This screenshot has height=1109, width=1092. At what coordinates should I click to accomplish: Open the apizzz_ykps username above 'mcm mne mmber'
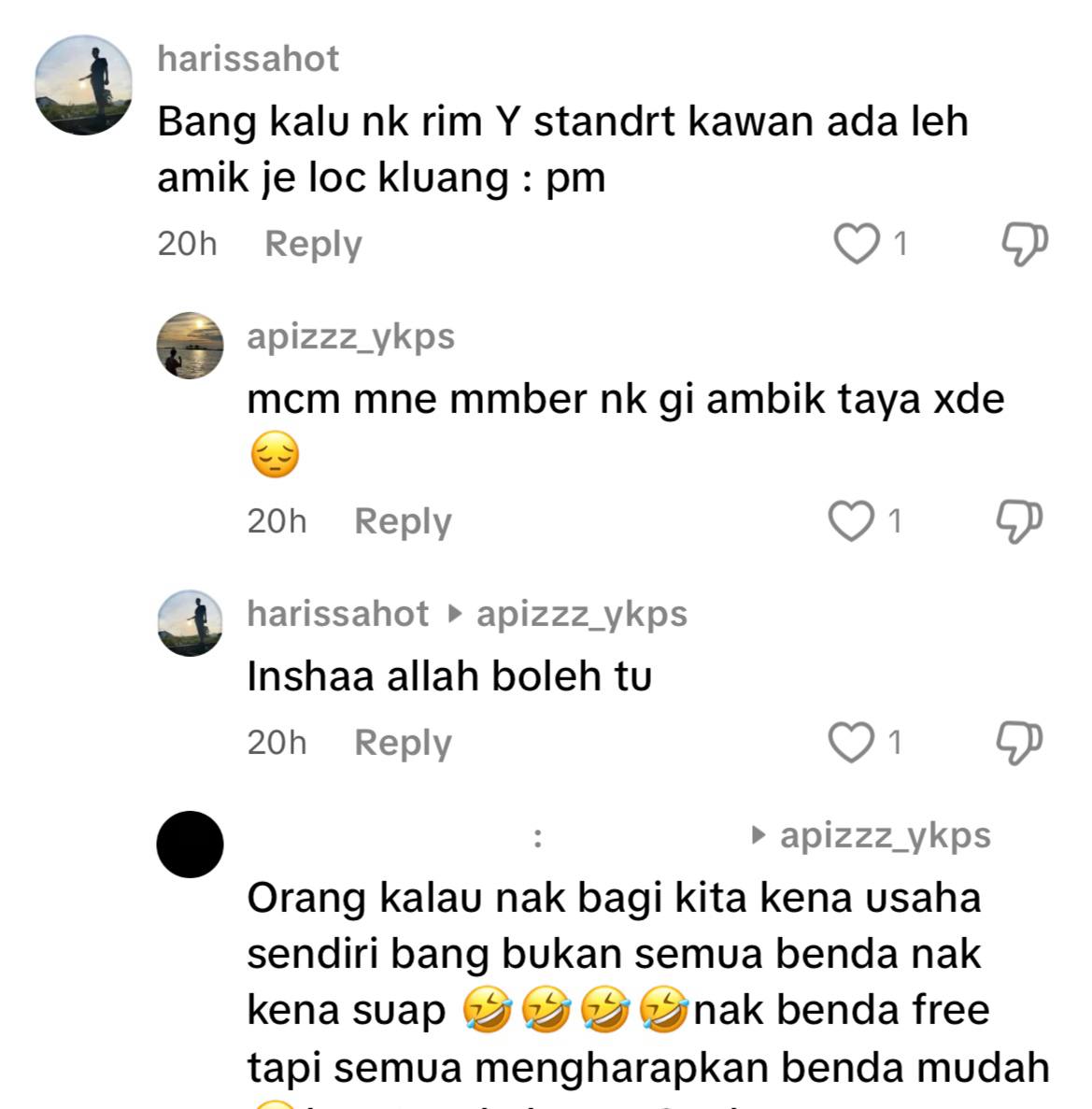350,336
